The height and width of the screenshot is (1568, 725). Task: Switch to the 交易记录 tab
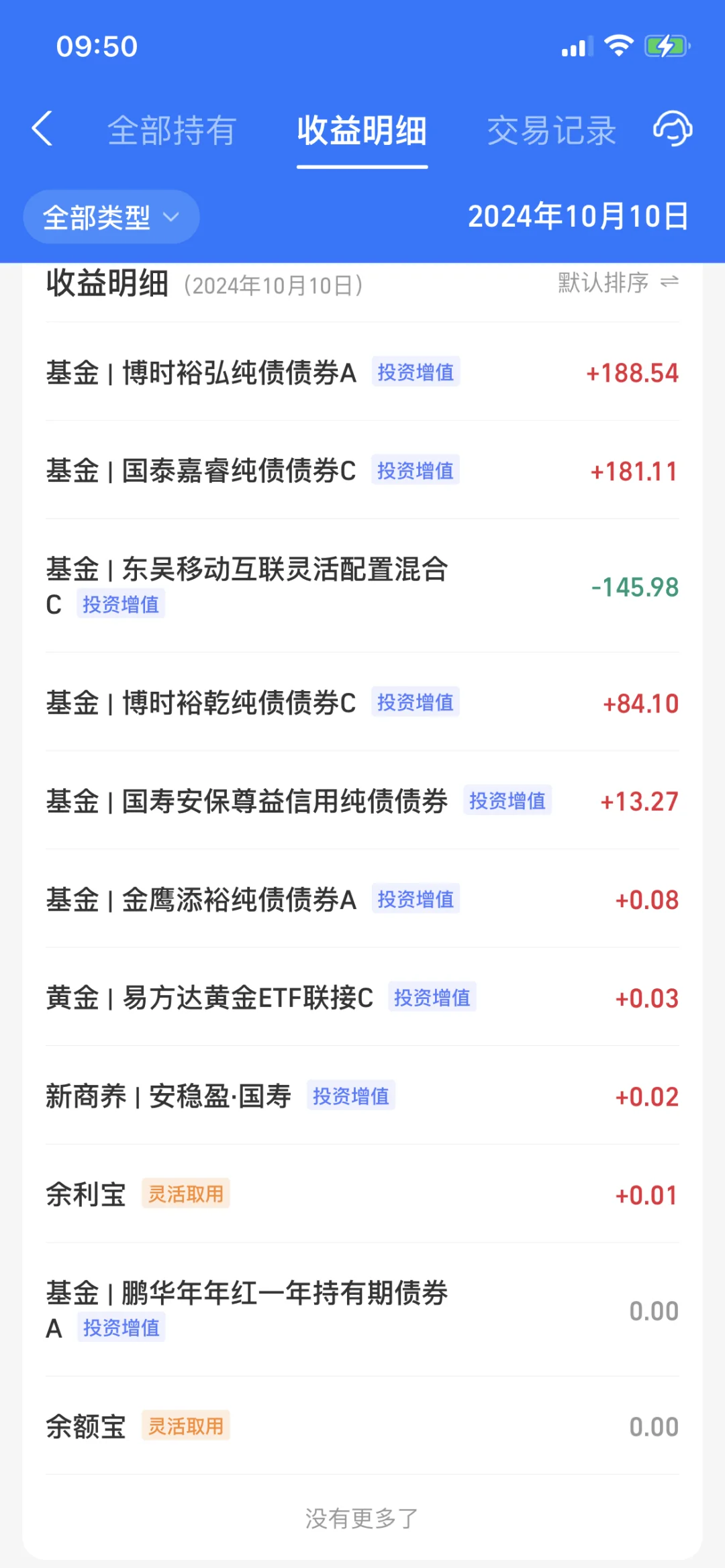(x=551, y=130)
